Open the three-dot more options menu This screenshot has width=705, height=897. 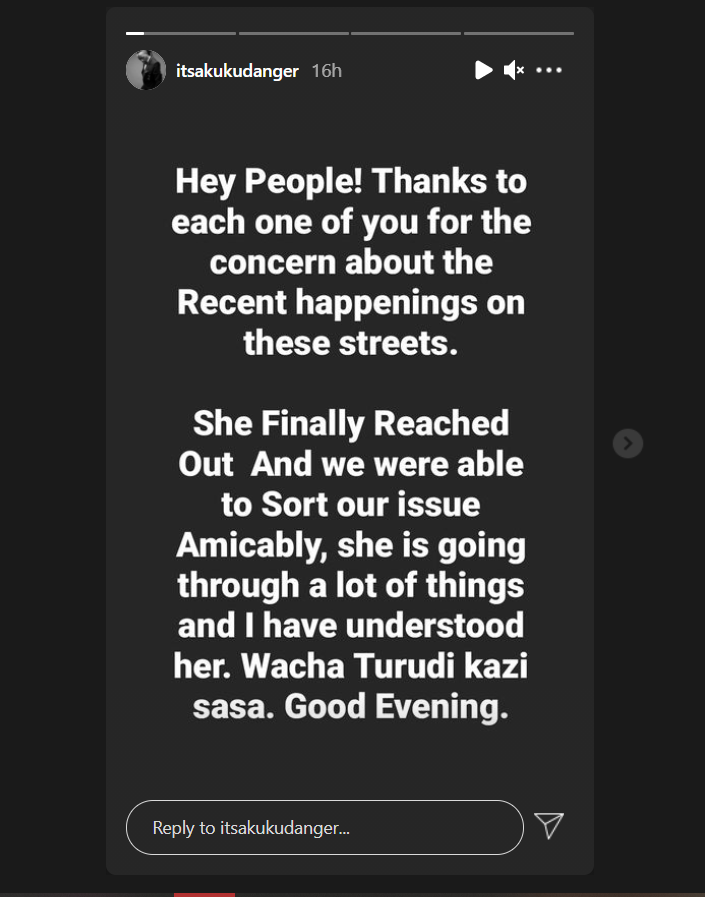pos(549,70)
